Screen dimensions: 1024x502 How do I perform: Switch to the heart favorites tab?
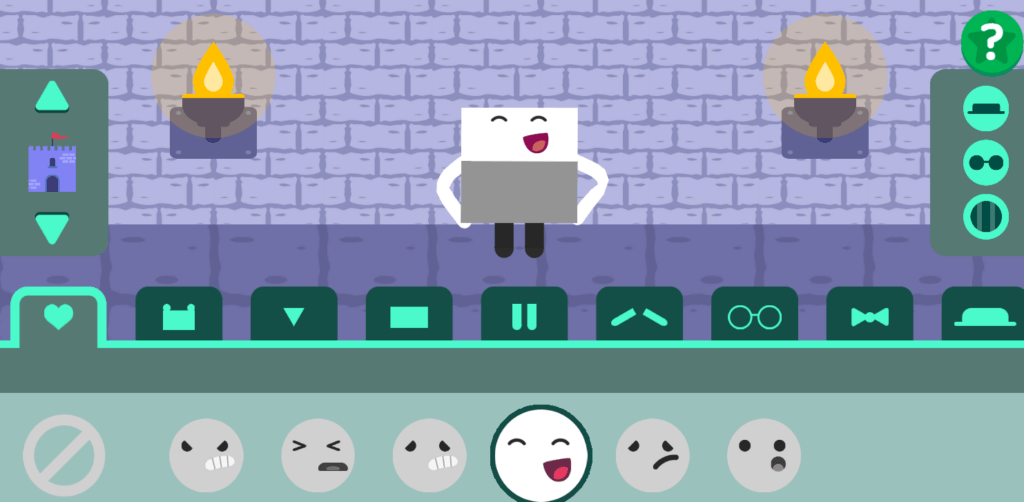click(58, 317)
